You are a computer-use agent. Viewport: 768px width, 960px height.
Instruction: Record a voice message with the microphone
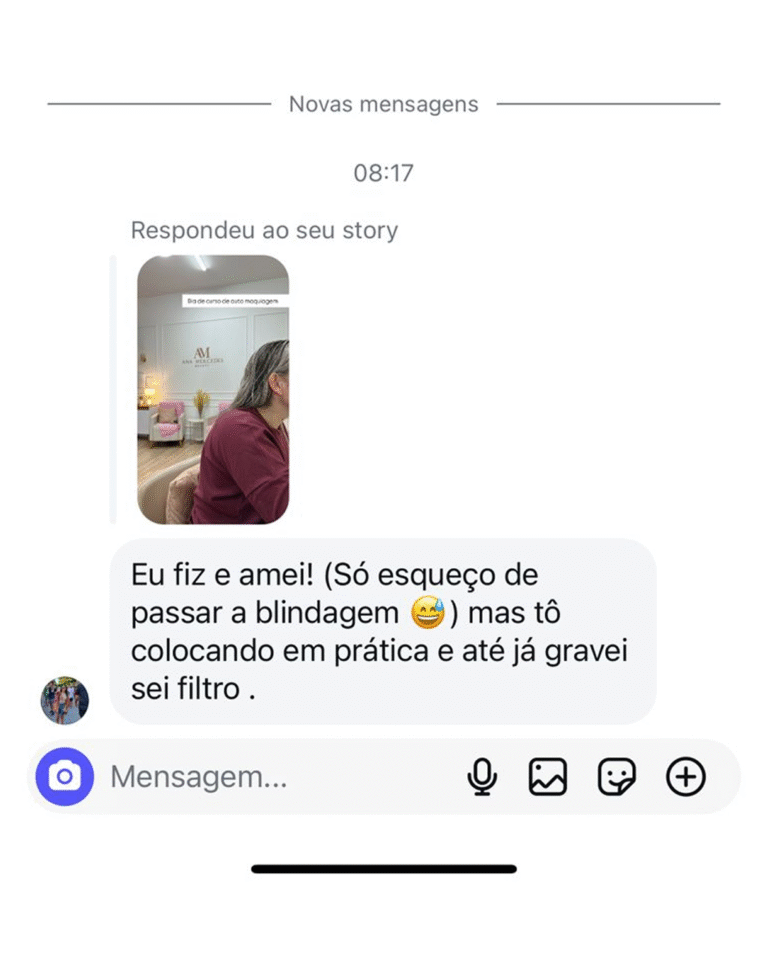[x=482, y=777]
